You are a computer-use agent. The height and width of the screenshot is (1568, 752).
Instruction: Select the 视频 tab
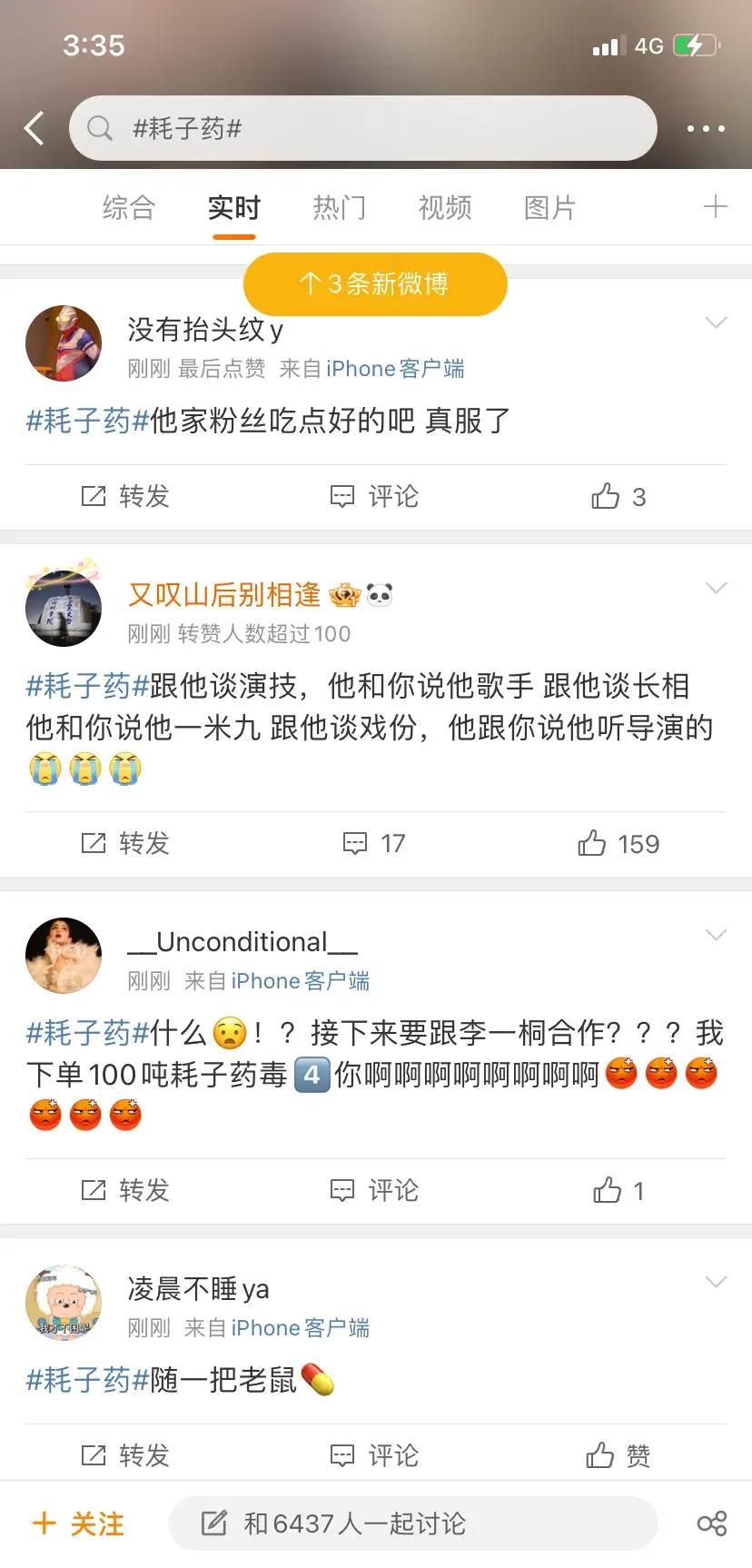[x=443, y=207]
